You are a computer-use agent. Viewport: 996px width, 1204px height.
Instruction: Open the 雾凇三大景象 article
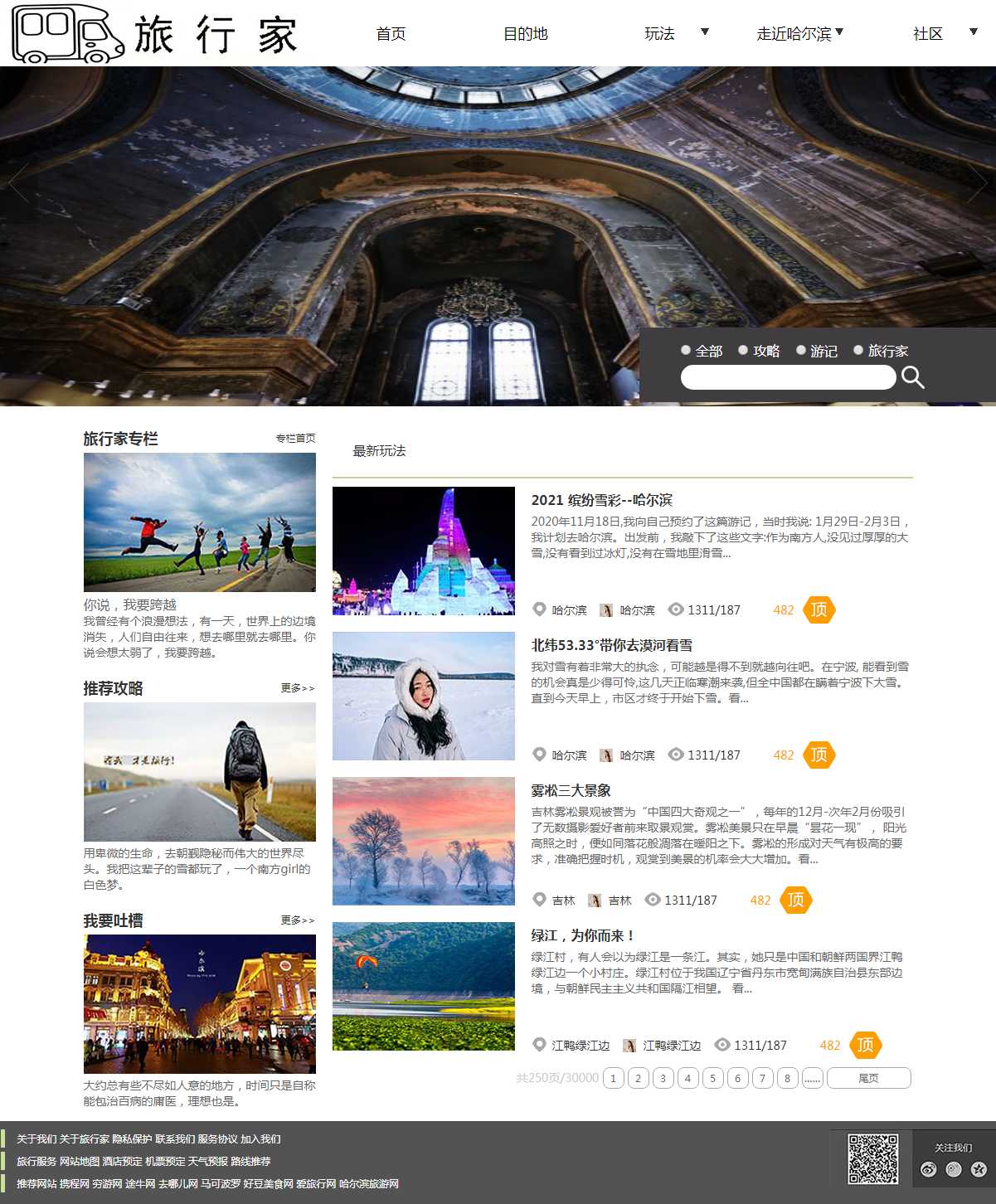click(x=571, y=790)
